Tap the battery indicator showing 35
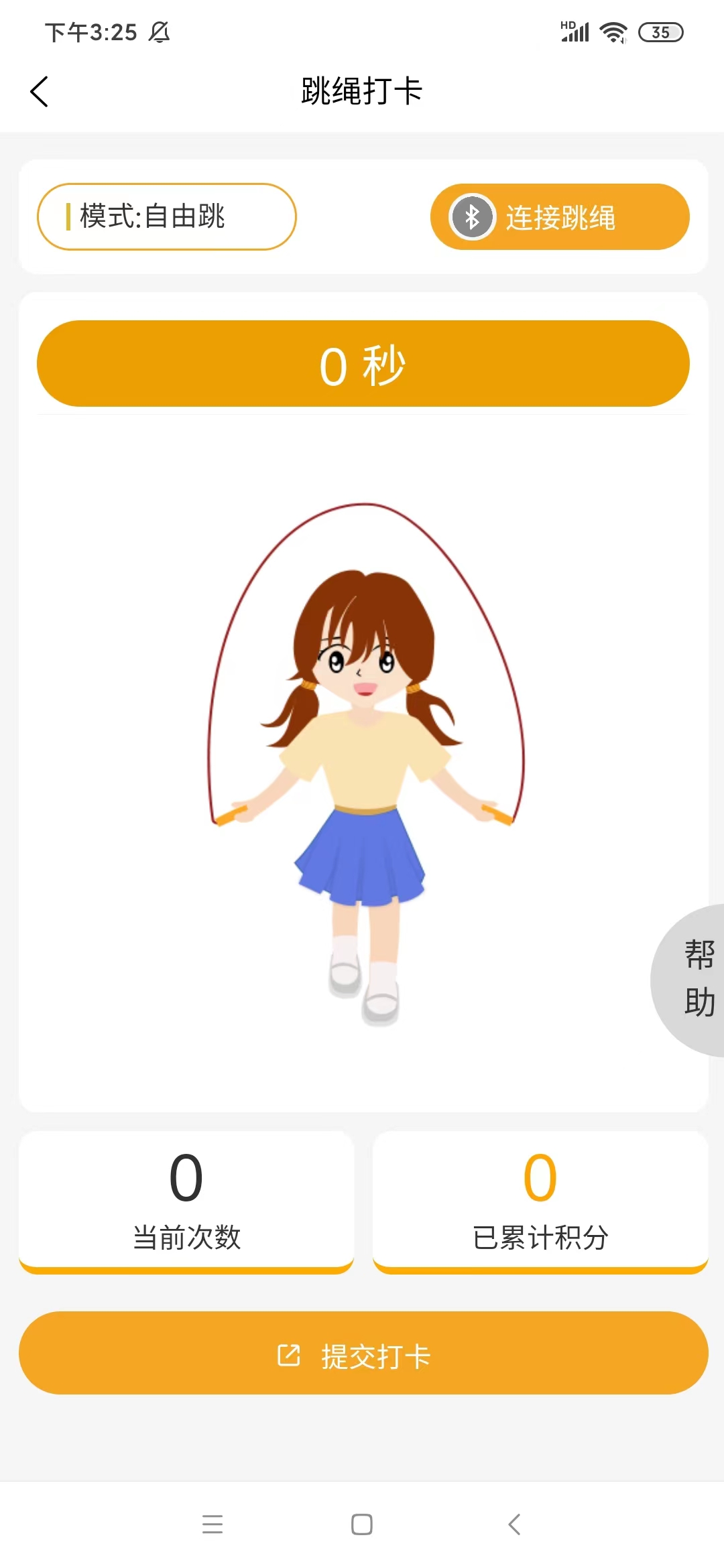This screenshot has height=1568, width=724. (660, 32)
